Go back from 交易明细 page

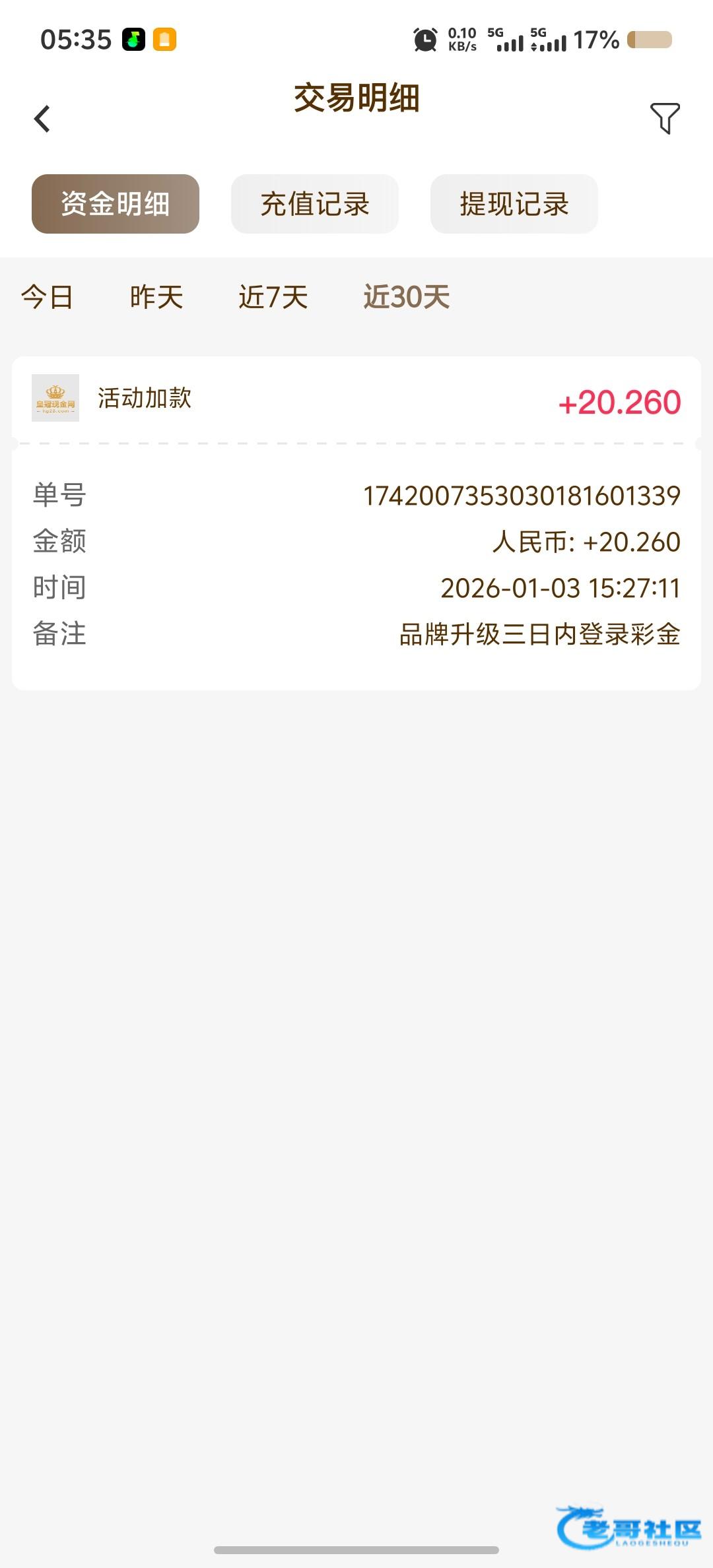42,119
